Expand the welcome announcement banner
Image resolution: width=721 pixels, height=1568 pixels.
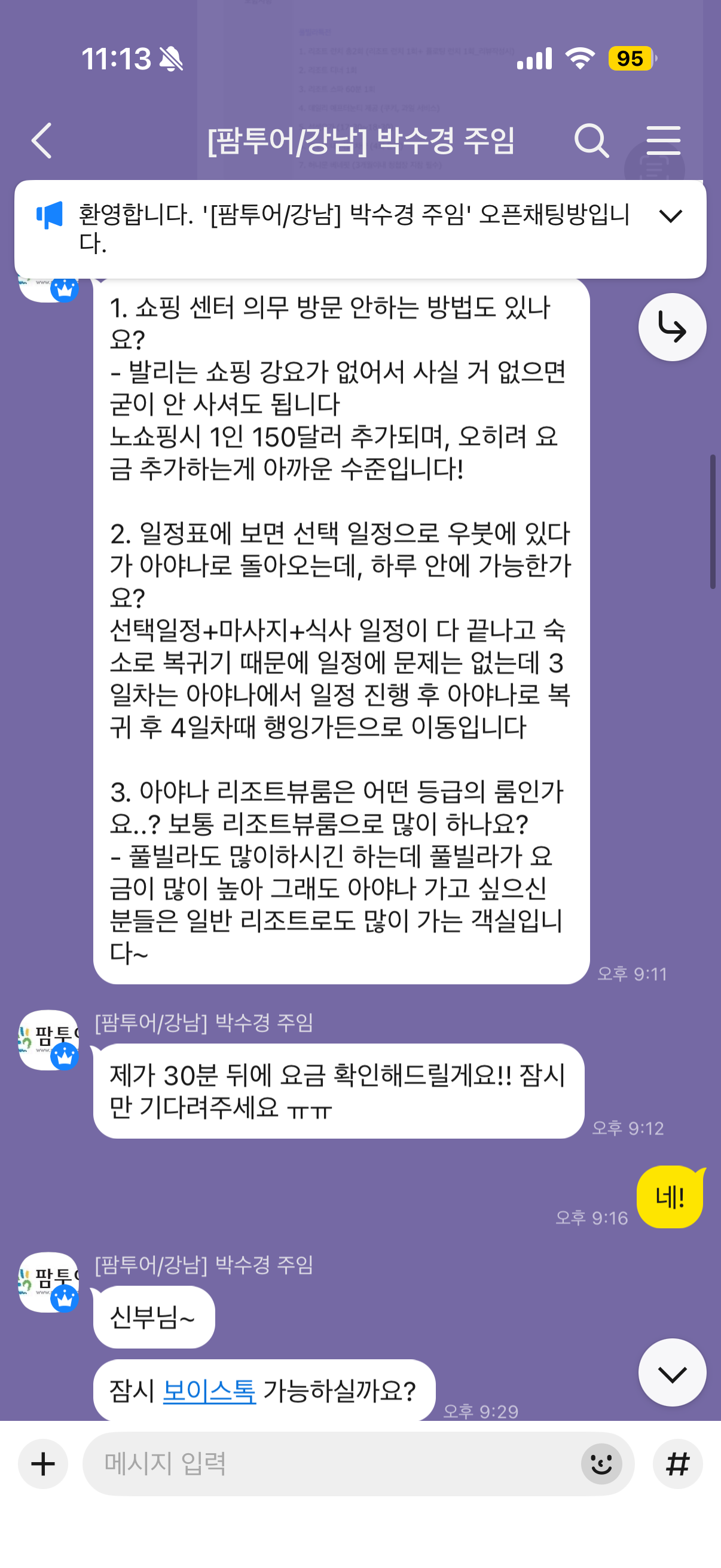(671, 216)
